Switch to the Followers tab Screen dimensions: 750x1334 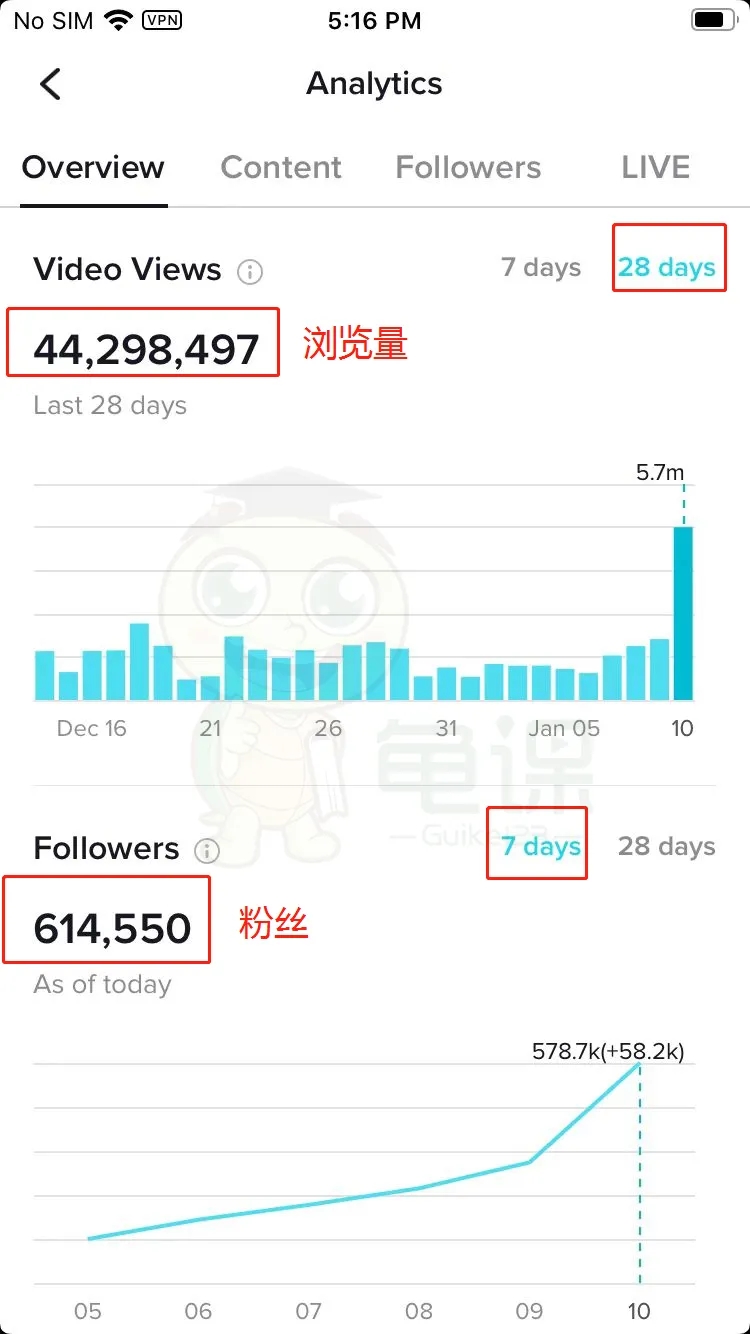click(467, 167)
